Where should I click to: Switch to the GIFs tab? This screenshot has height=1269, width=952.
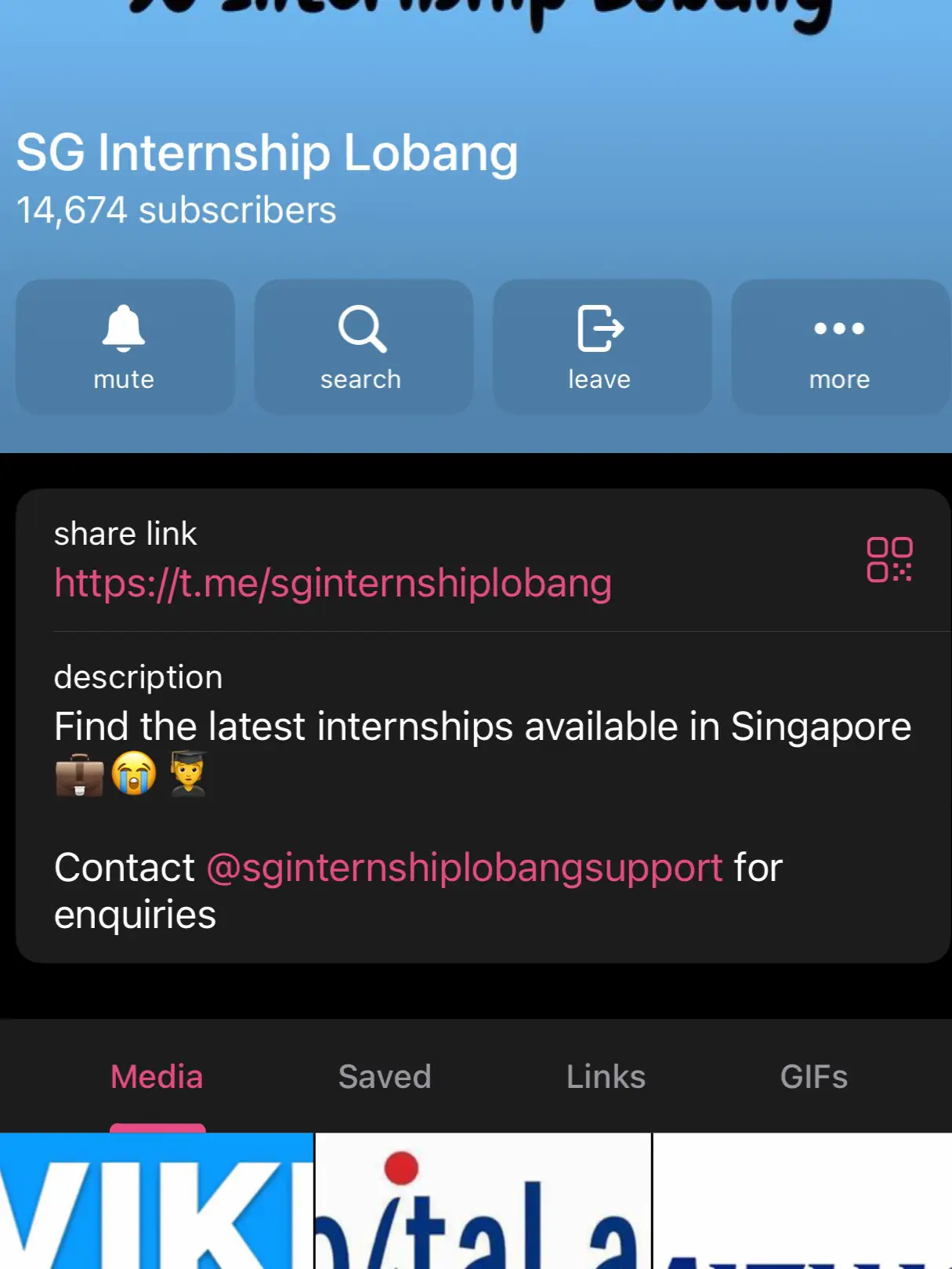[x=813, y=1077]
